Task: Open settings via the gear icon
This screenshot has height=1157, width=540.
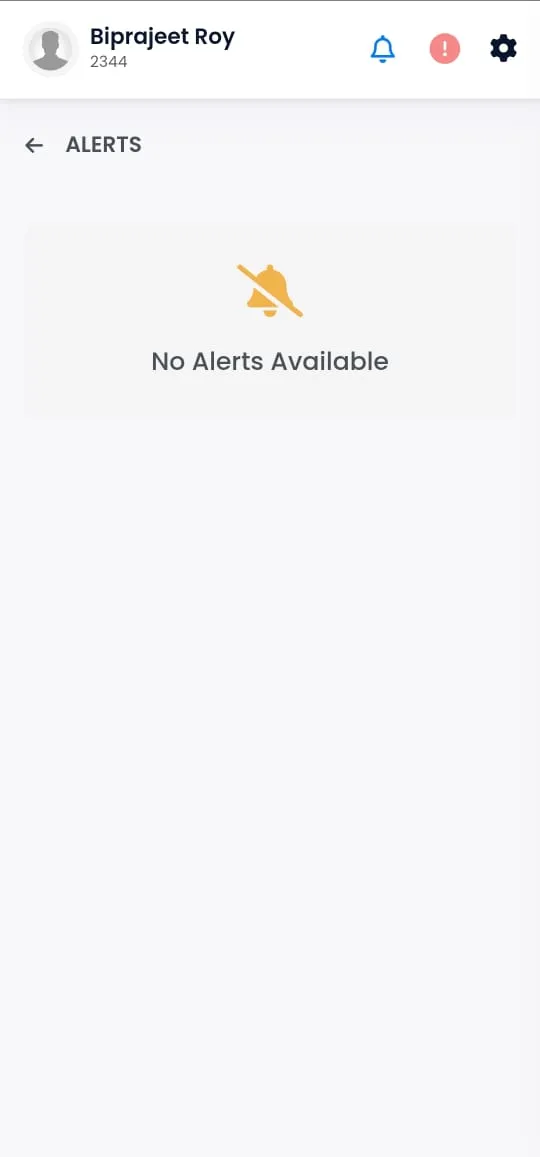Action: pos(503,49)
